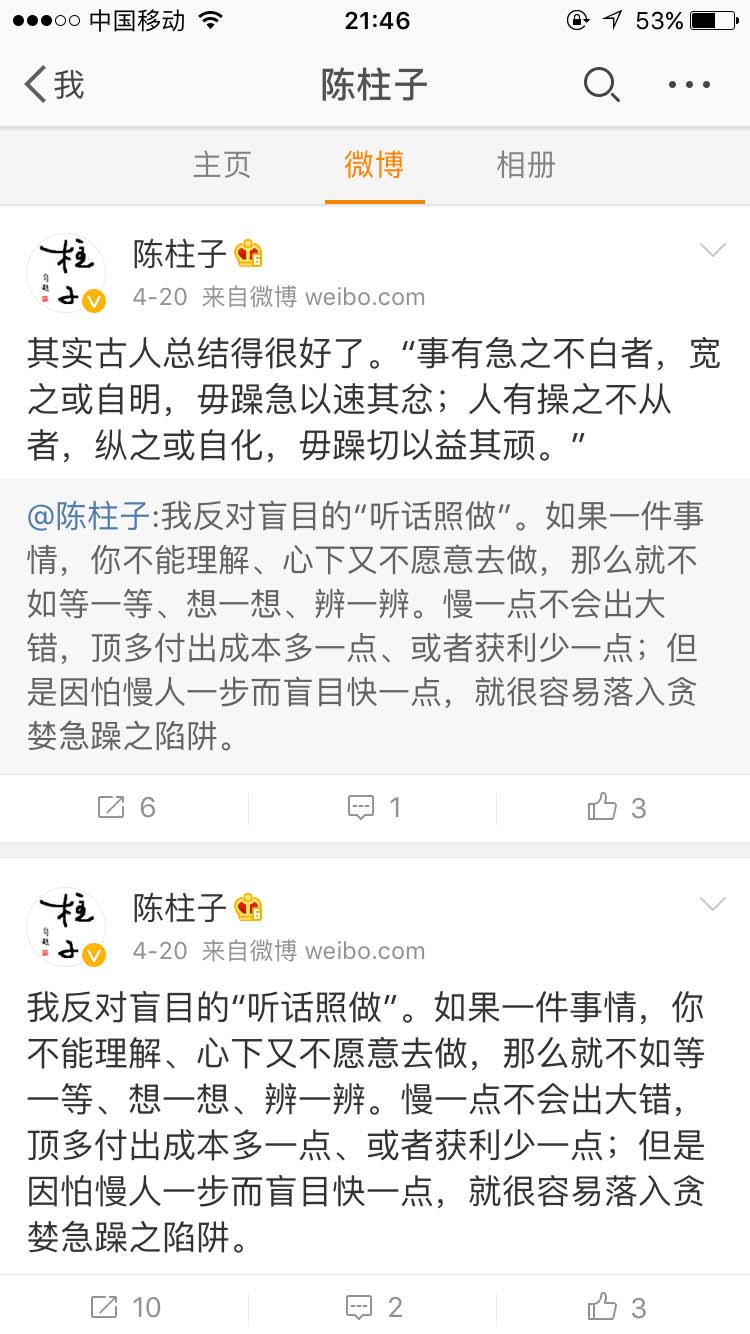The height and width of the screenshot is (1334, 750).
Task: Tap the username 陈柱子 above the first post
Action: tap(180, 256)
